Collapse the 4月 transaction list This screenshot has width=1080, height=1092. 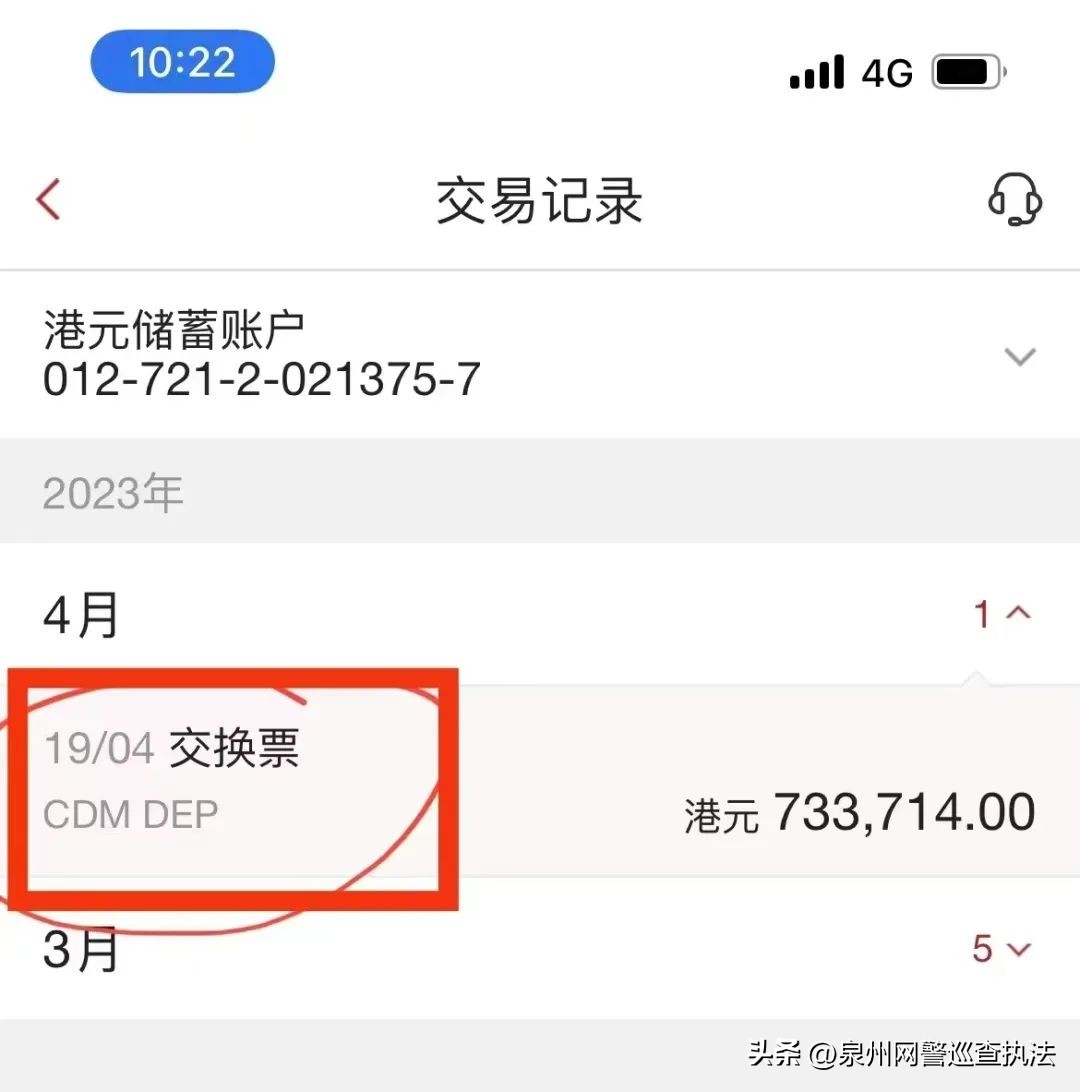tap(1020, 613)
